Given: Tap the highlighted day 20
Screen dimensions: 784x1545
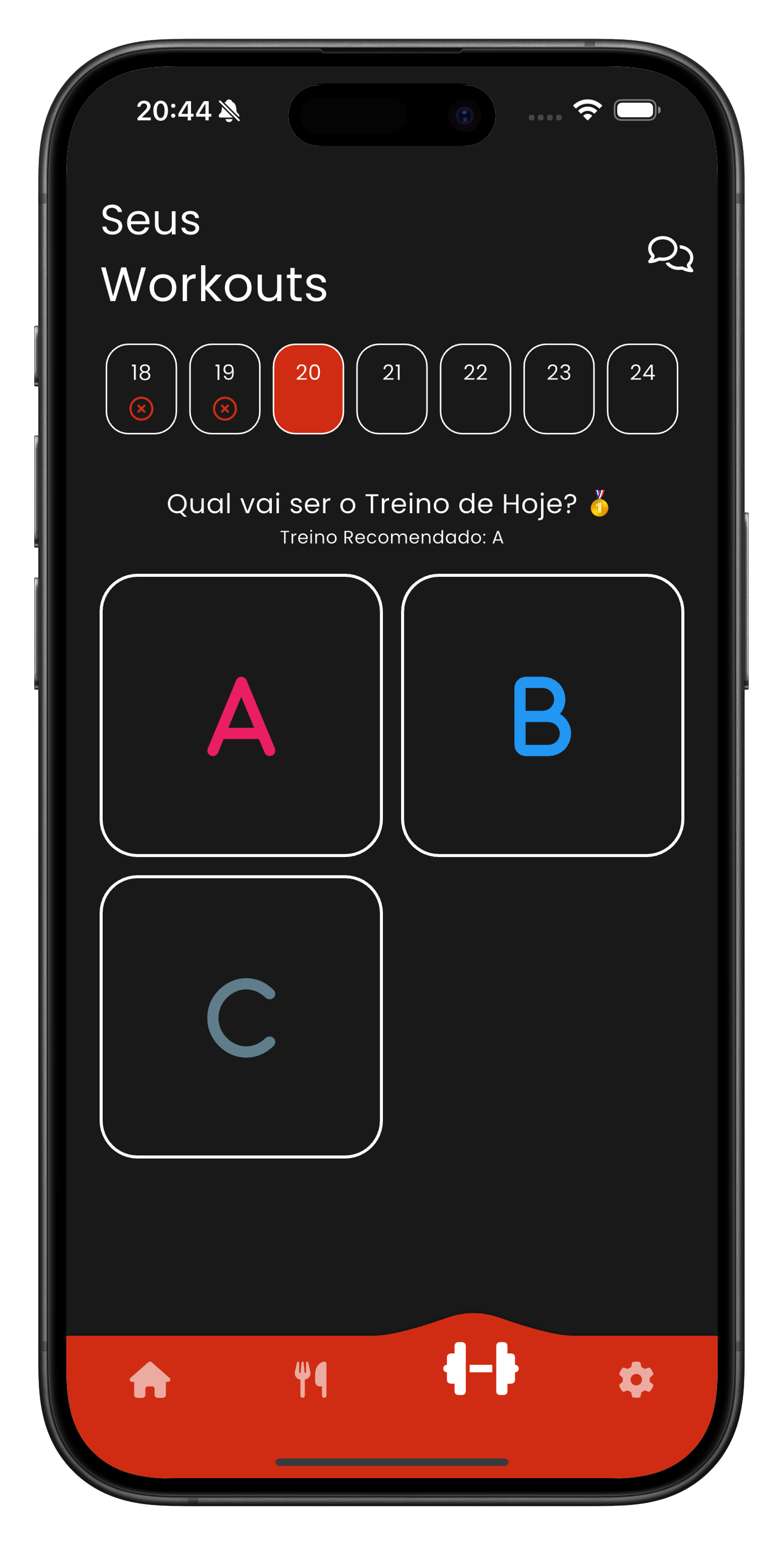Looking at the screenshot, I should (308, 388).
